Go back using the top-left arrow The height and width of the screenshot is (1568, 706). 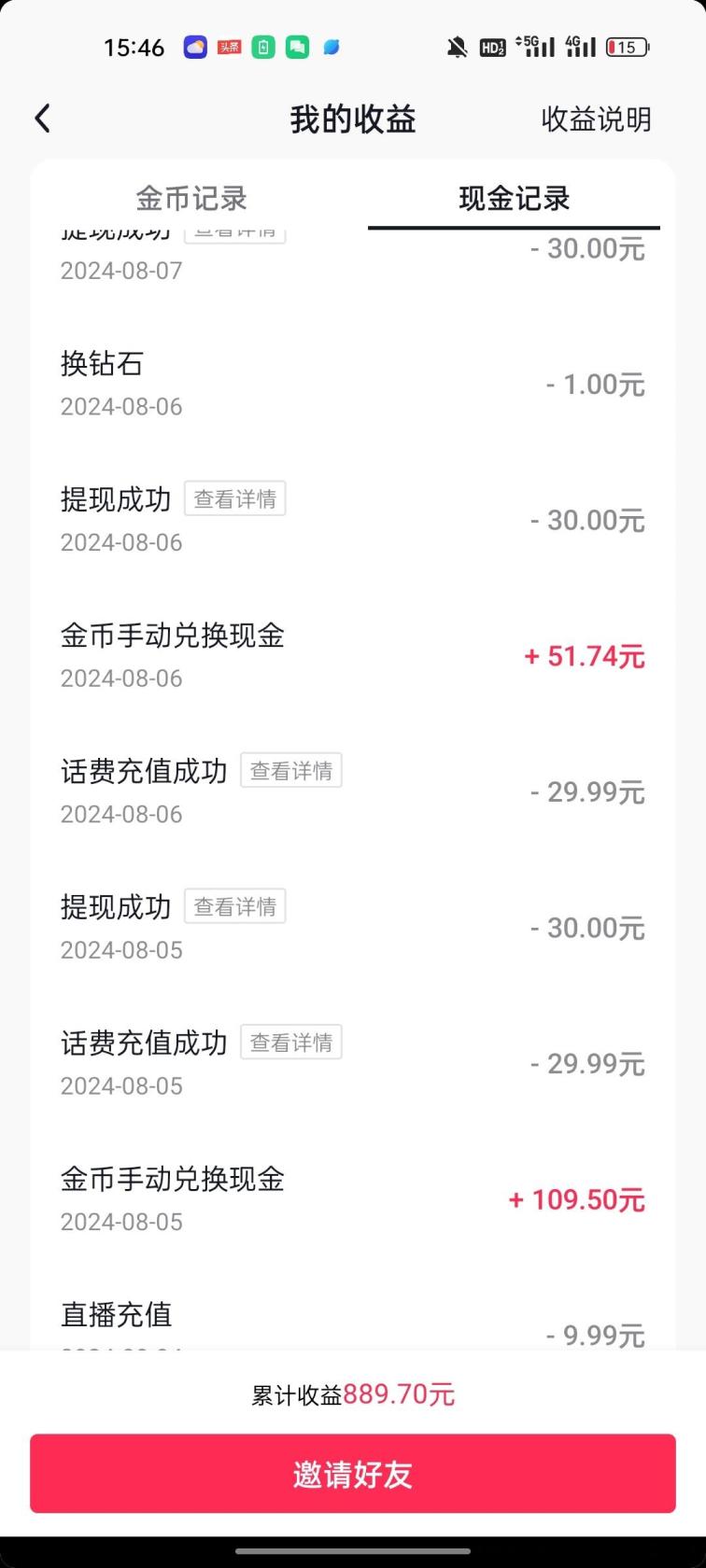tap(43, 119)
